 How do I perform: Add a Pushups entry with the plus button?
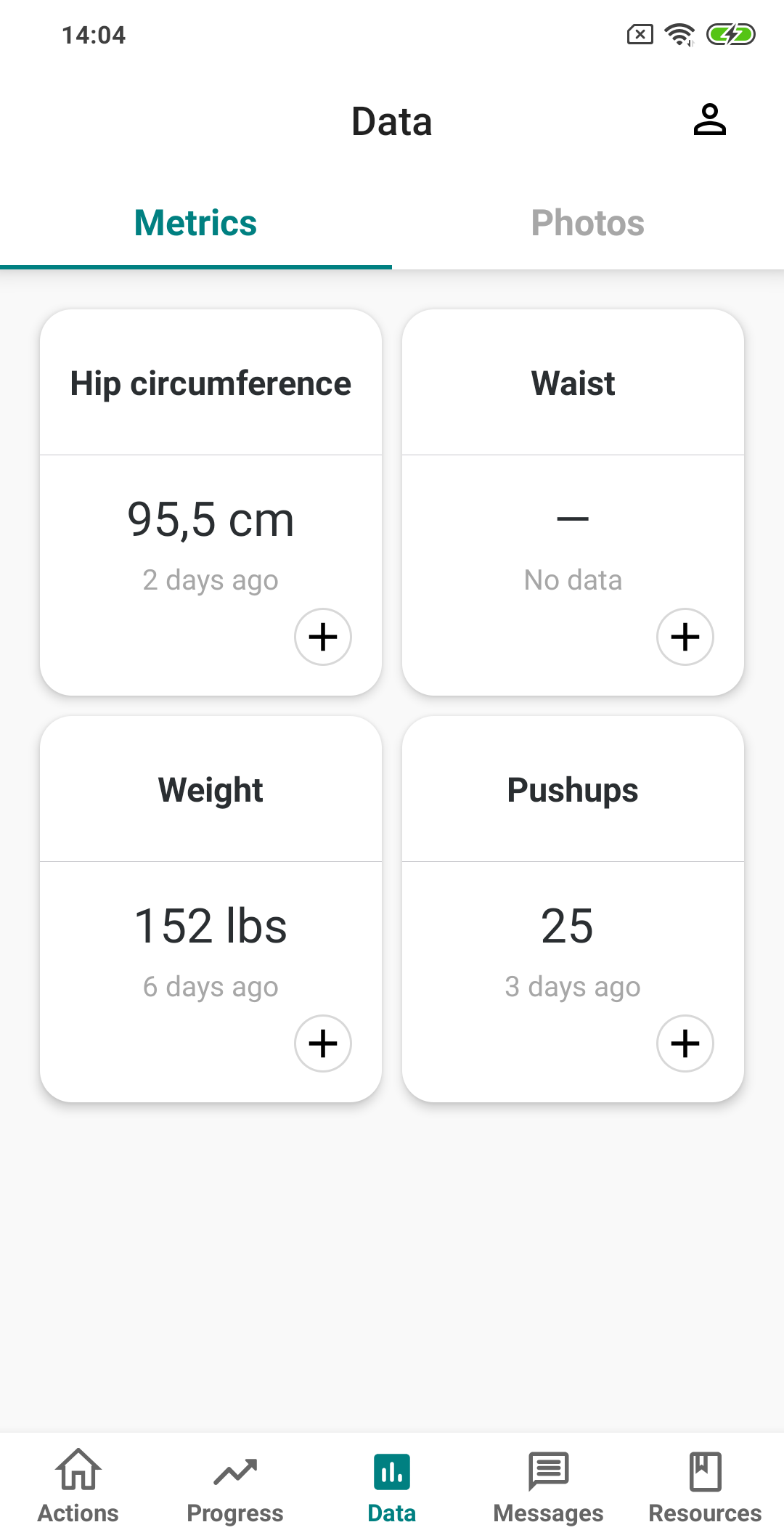(x=685, y=1043)
